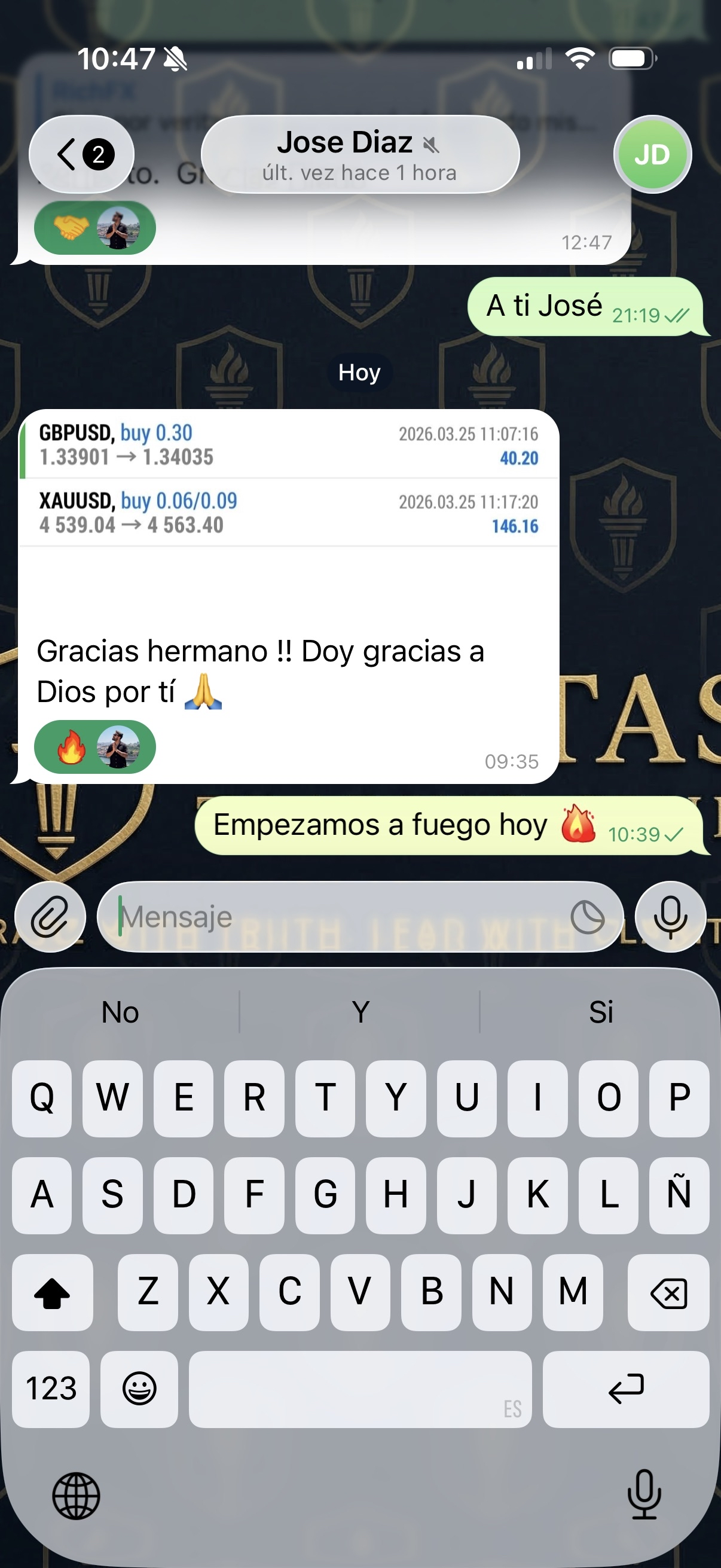Hit the return key
This screenshot has width=721, height=1568.
tap(625, 1389)
